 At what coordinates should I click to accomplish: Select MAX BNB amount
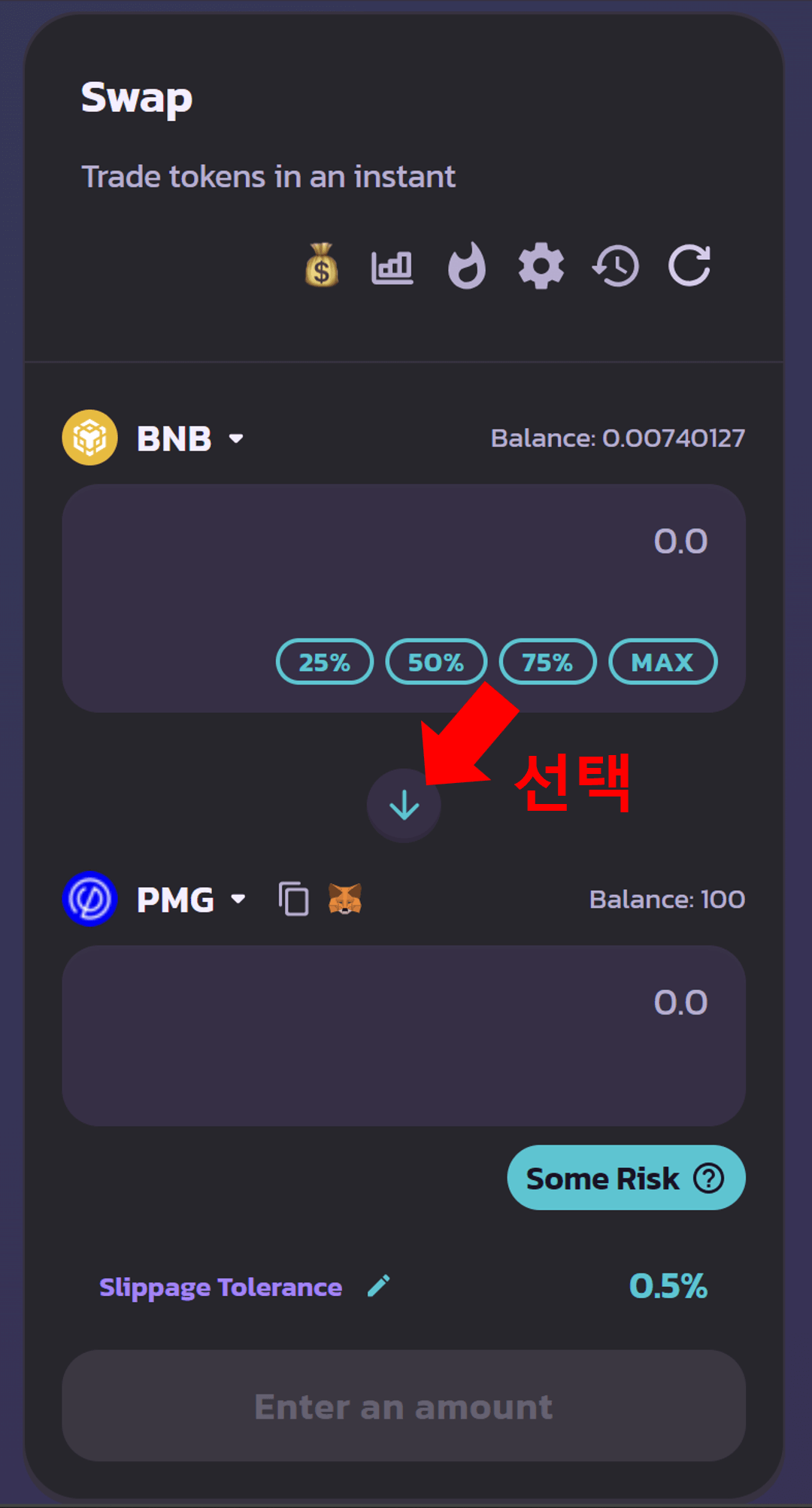coord(662,662)
